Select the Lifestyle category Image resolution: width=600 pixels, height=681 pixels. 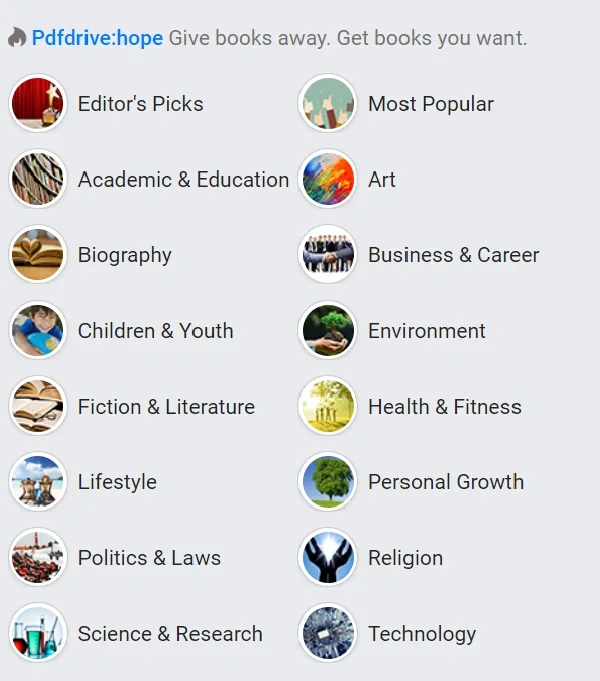coord(117,482)
